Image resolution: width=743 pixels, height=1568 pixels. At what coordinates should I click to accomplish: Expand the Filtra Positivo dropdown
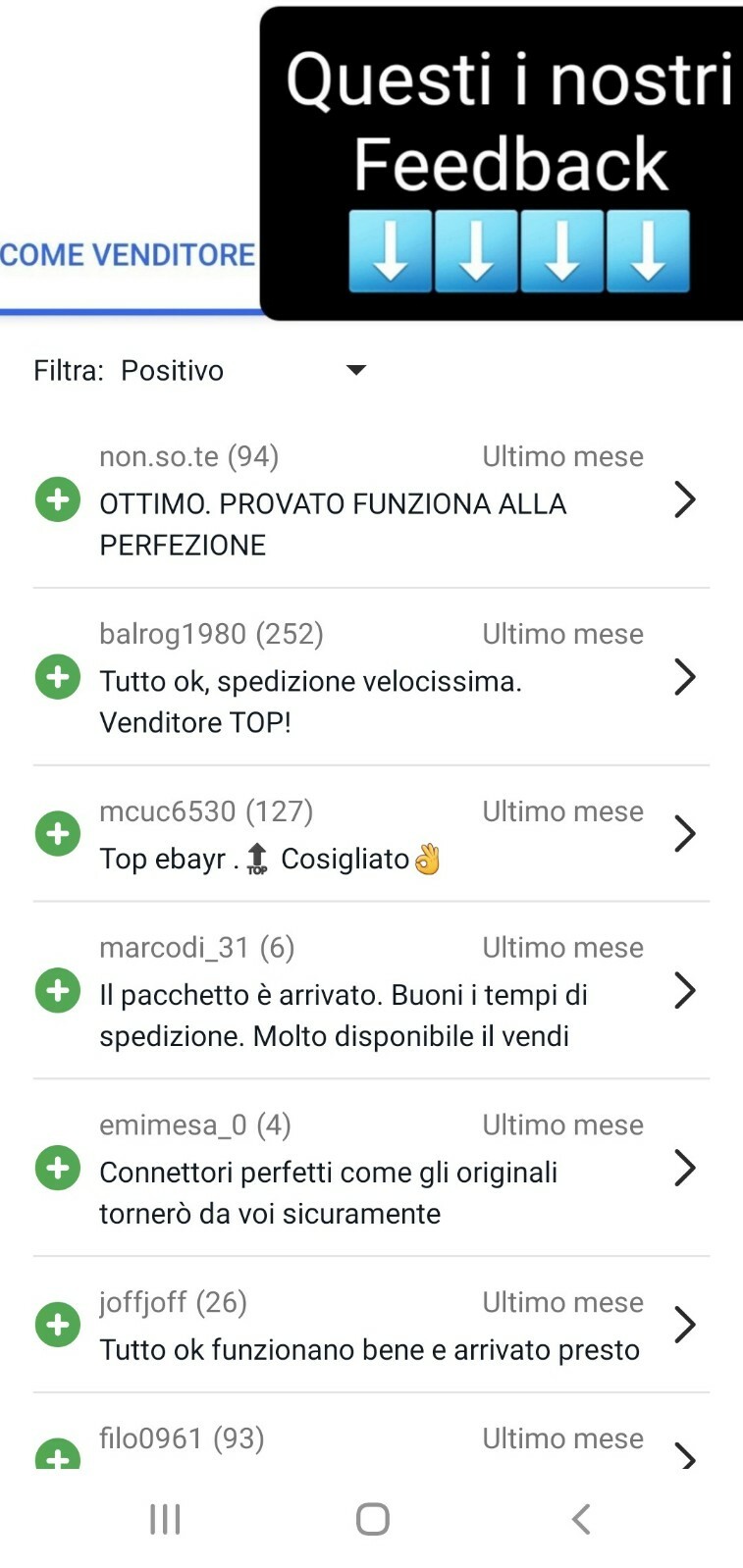tap(355, 370)
